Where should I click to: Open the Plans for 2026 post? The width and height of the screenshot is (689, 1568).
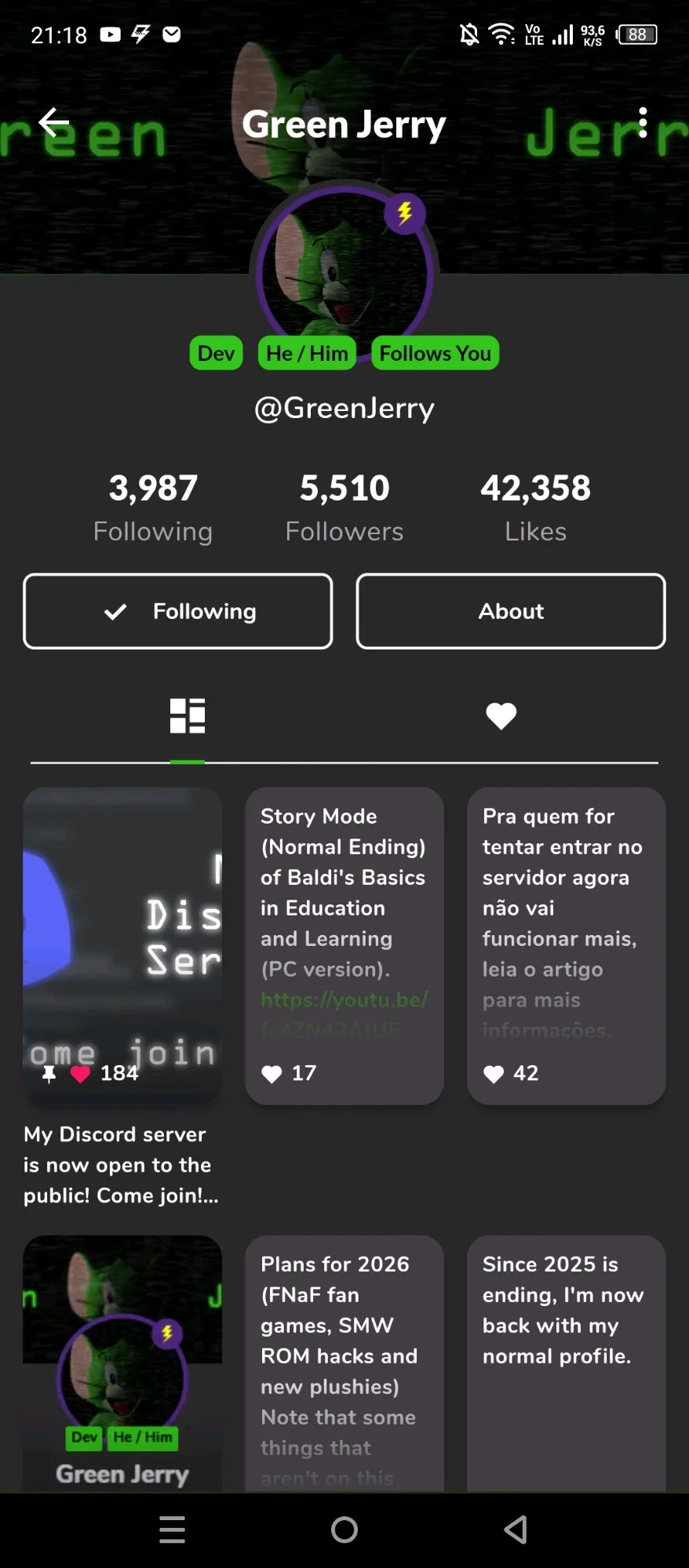point(344,1363)
